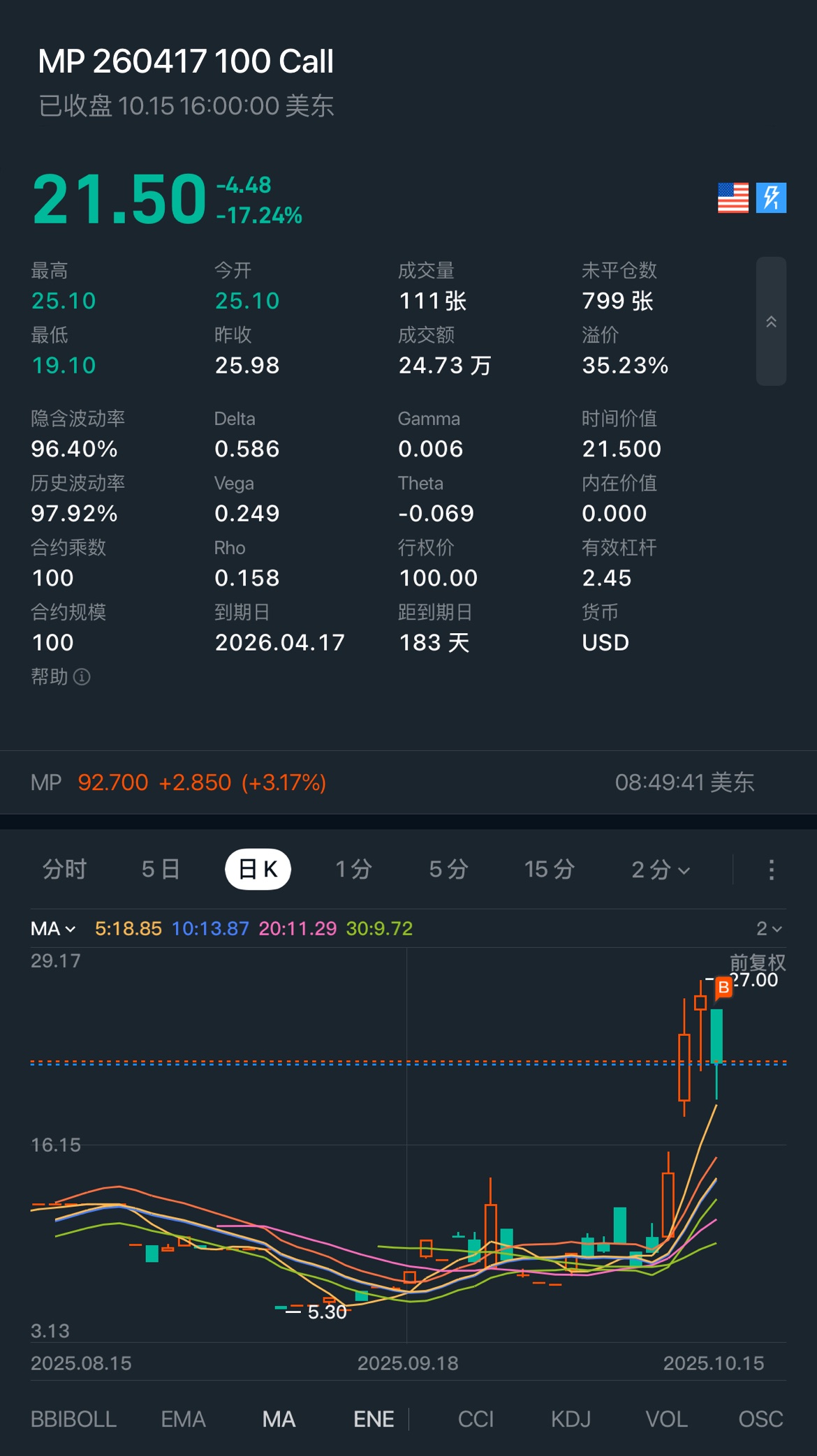The height and width of the screenshot is (1456, 817).
Task: Open the 2分 interval dropdown
Action: [x=661, y=869]
